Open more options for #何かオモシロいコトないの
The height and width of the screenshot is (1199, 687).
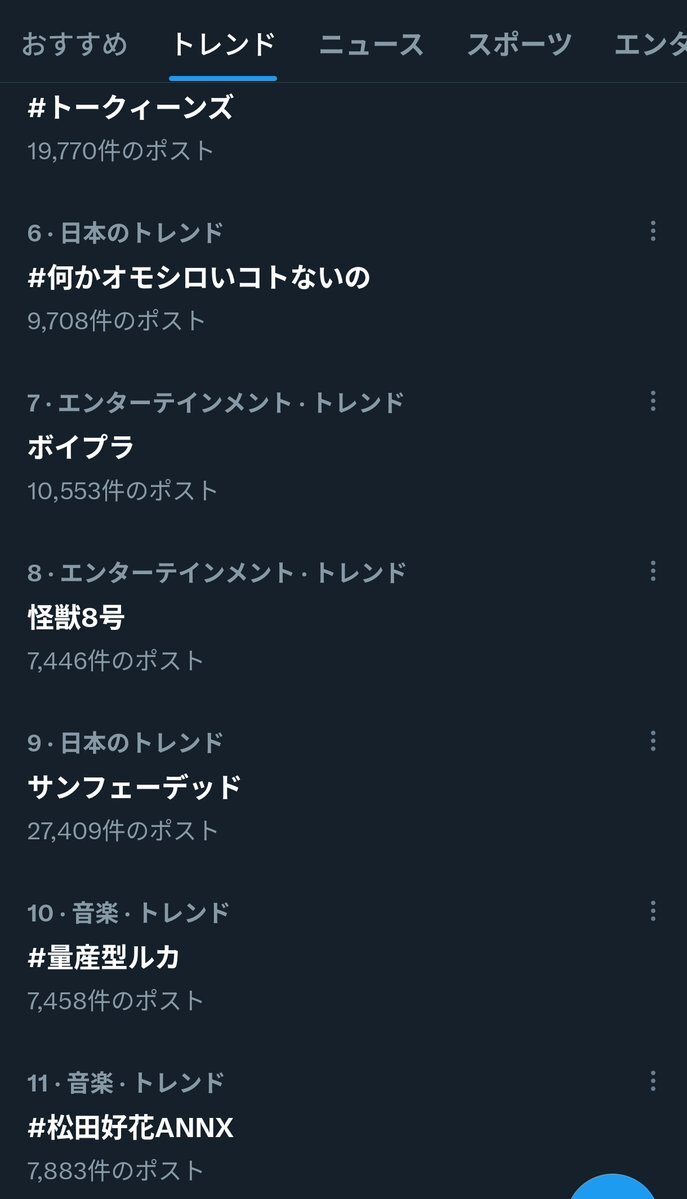click(653, 231)
